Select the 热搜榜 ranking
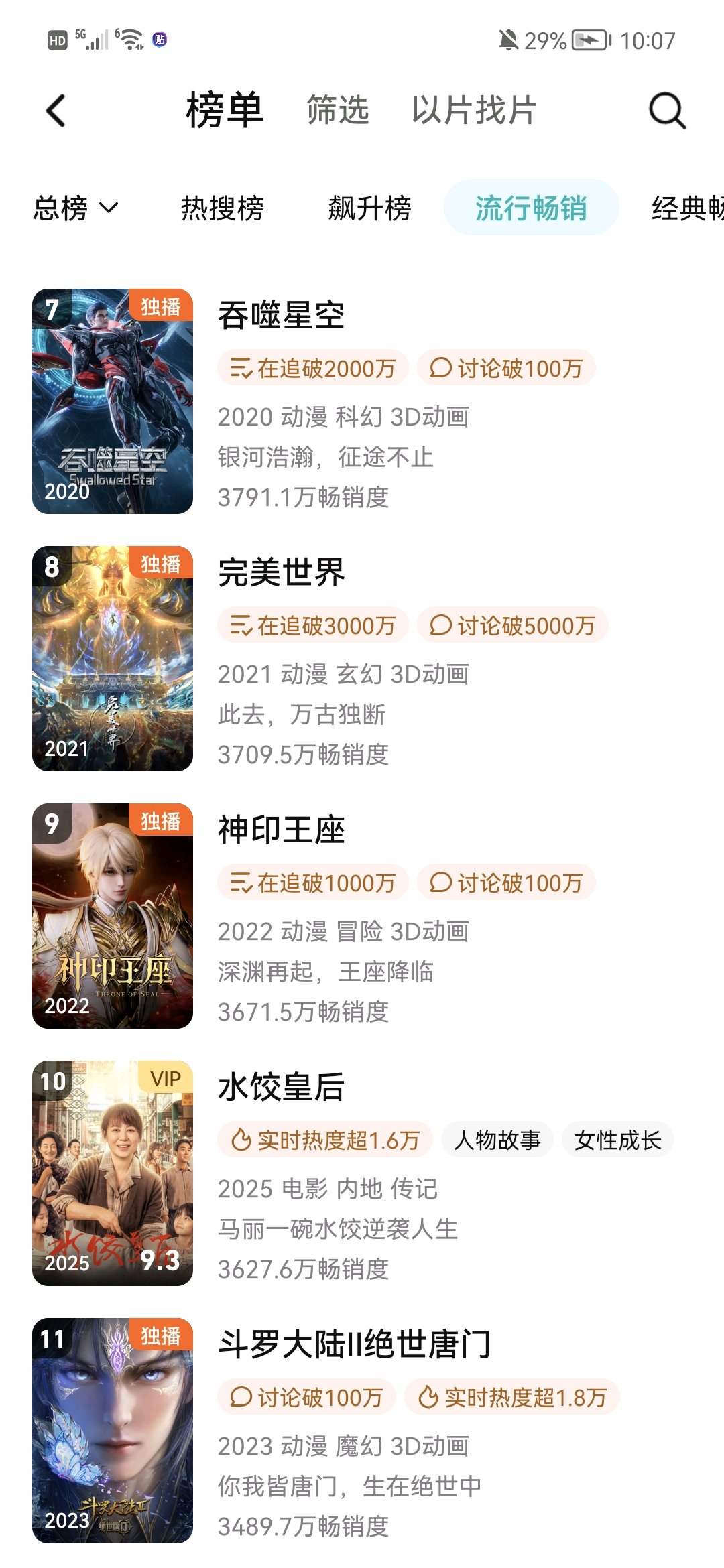724x1568 pixels. [x=222, y=208]
